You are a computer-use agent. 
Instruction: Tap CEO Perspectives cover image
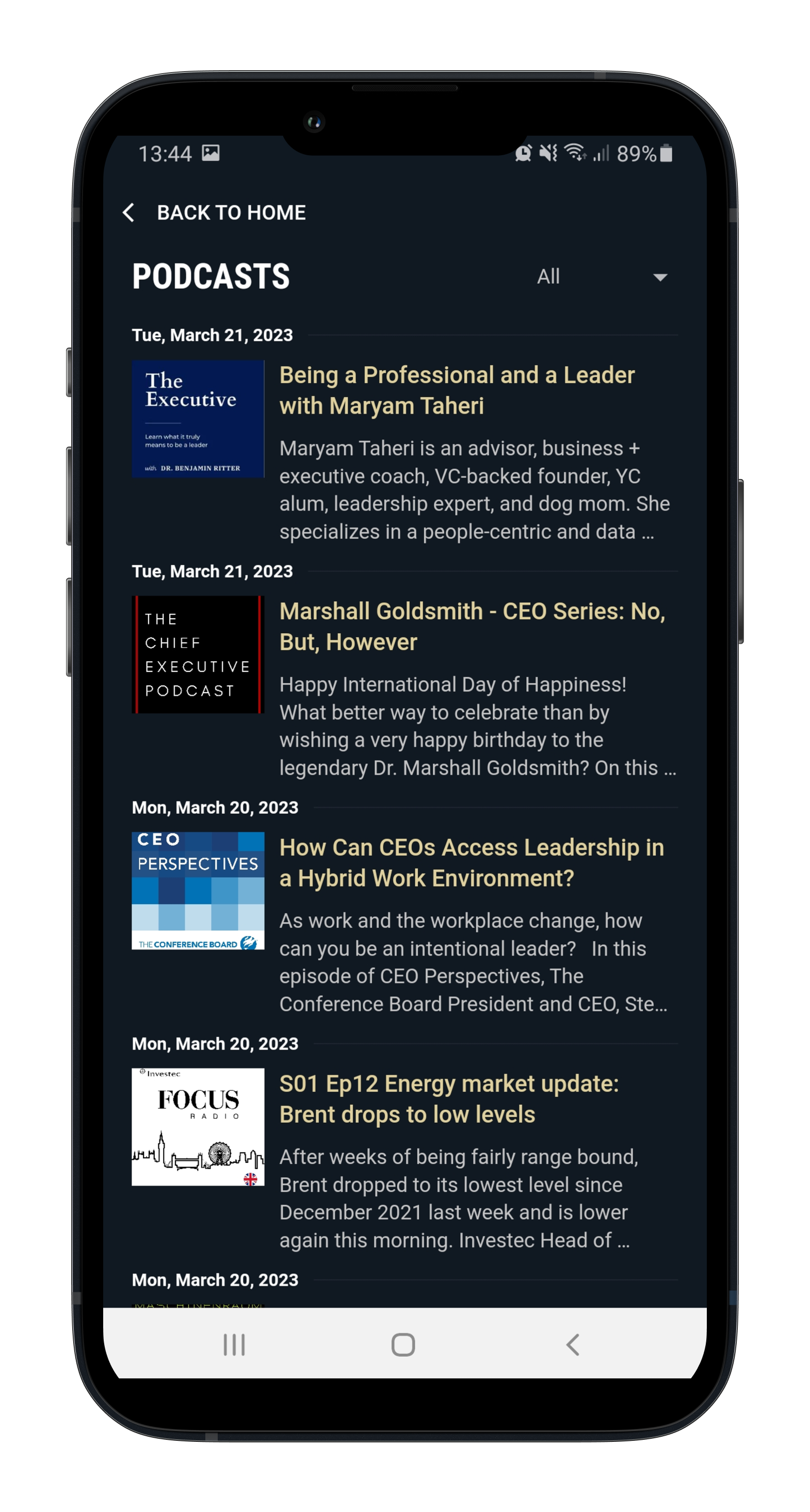point(198,891)
